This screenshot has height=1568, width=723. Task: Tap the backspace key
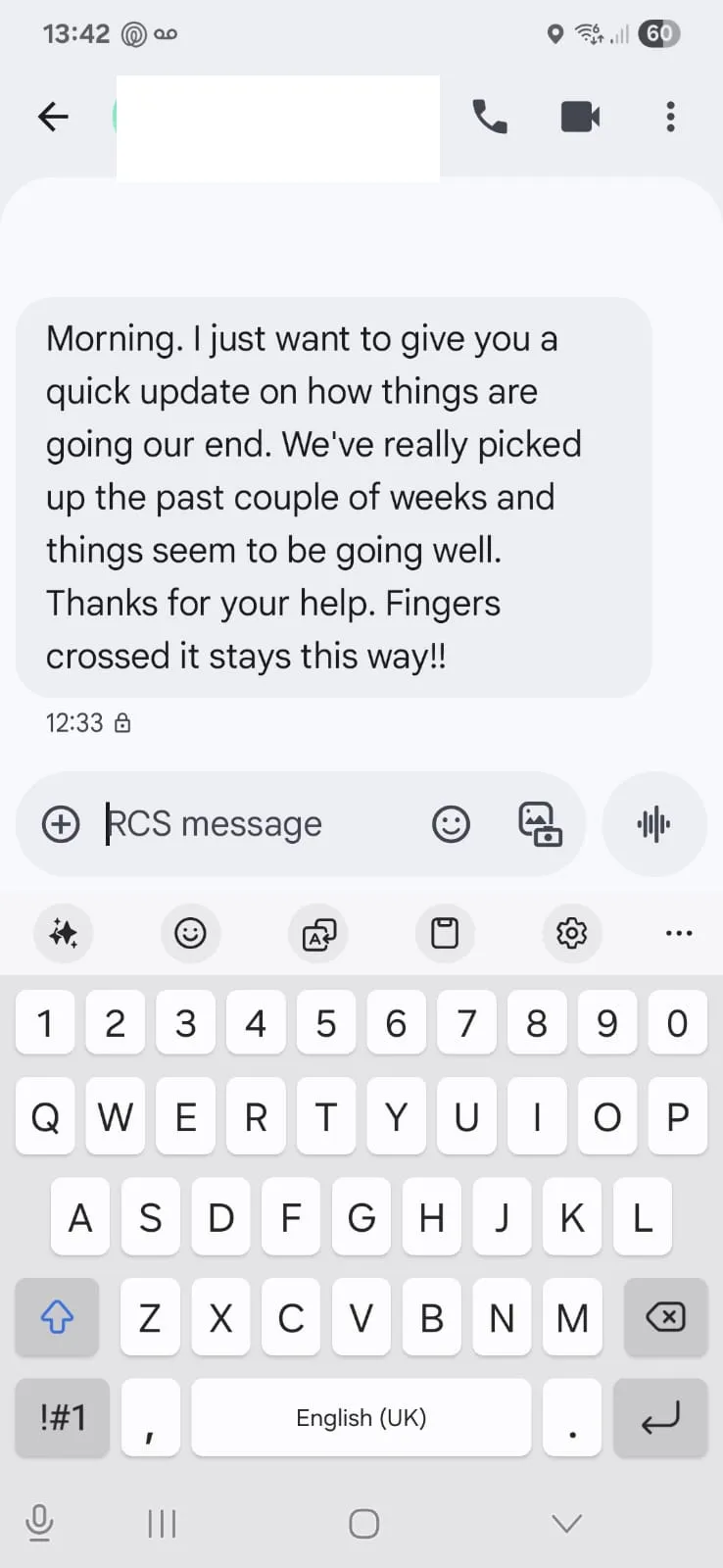pyautogui.click(x=665, y=1317)
